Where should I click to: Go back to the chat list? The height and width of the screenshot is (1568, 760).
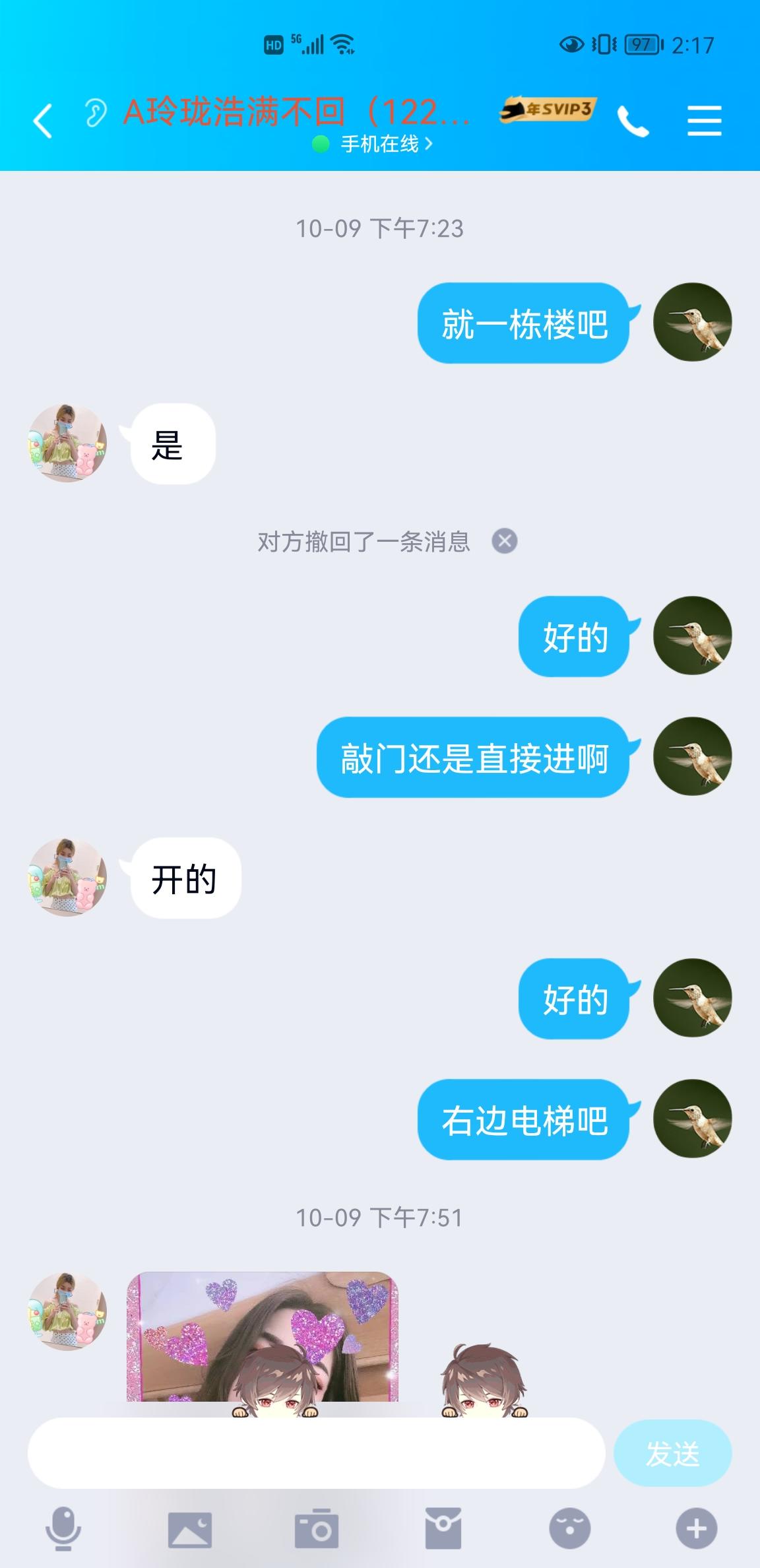click(x=43, y=121)
